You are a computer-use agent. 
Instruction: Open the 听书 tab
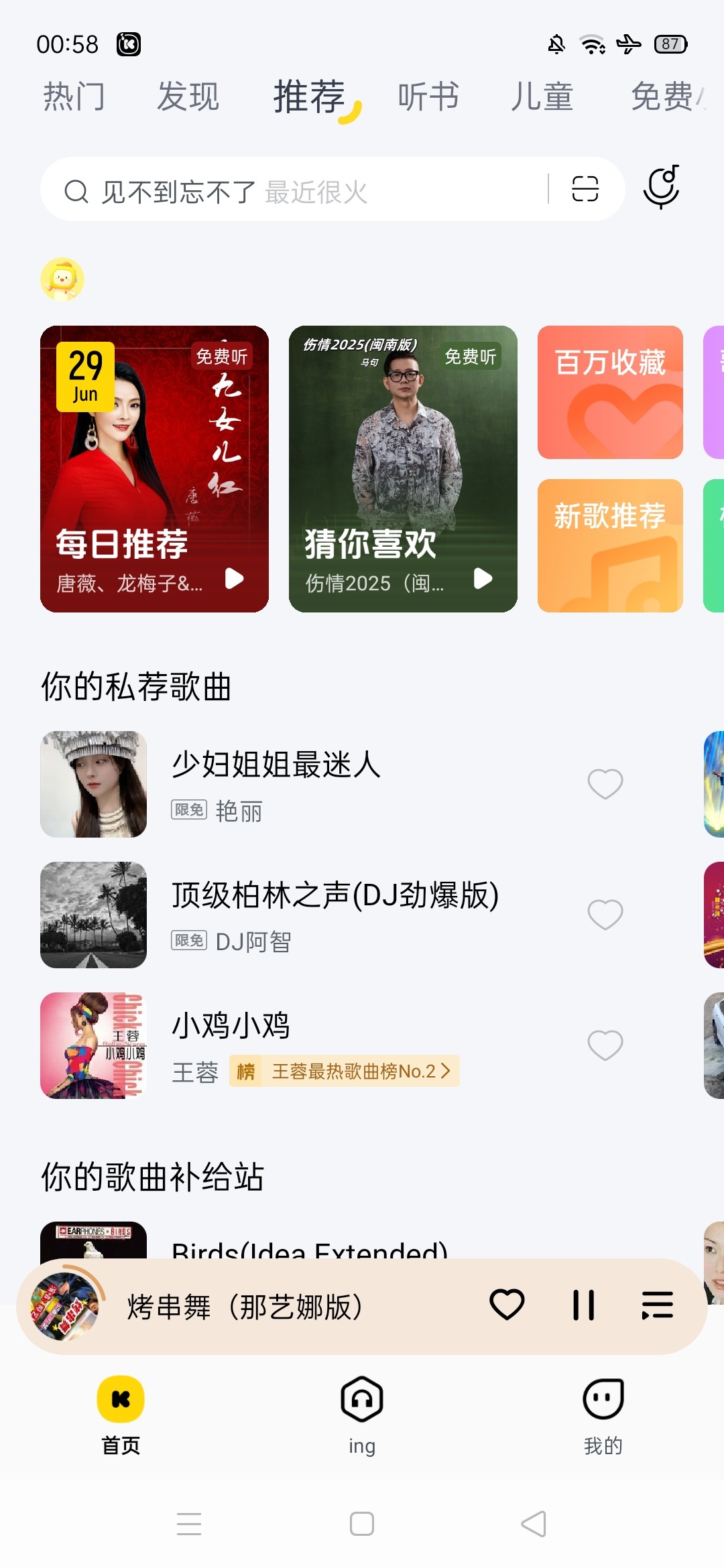[428, 96]
